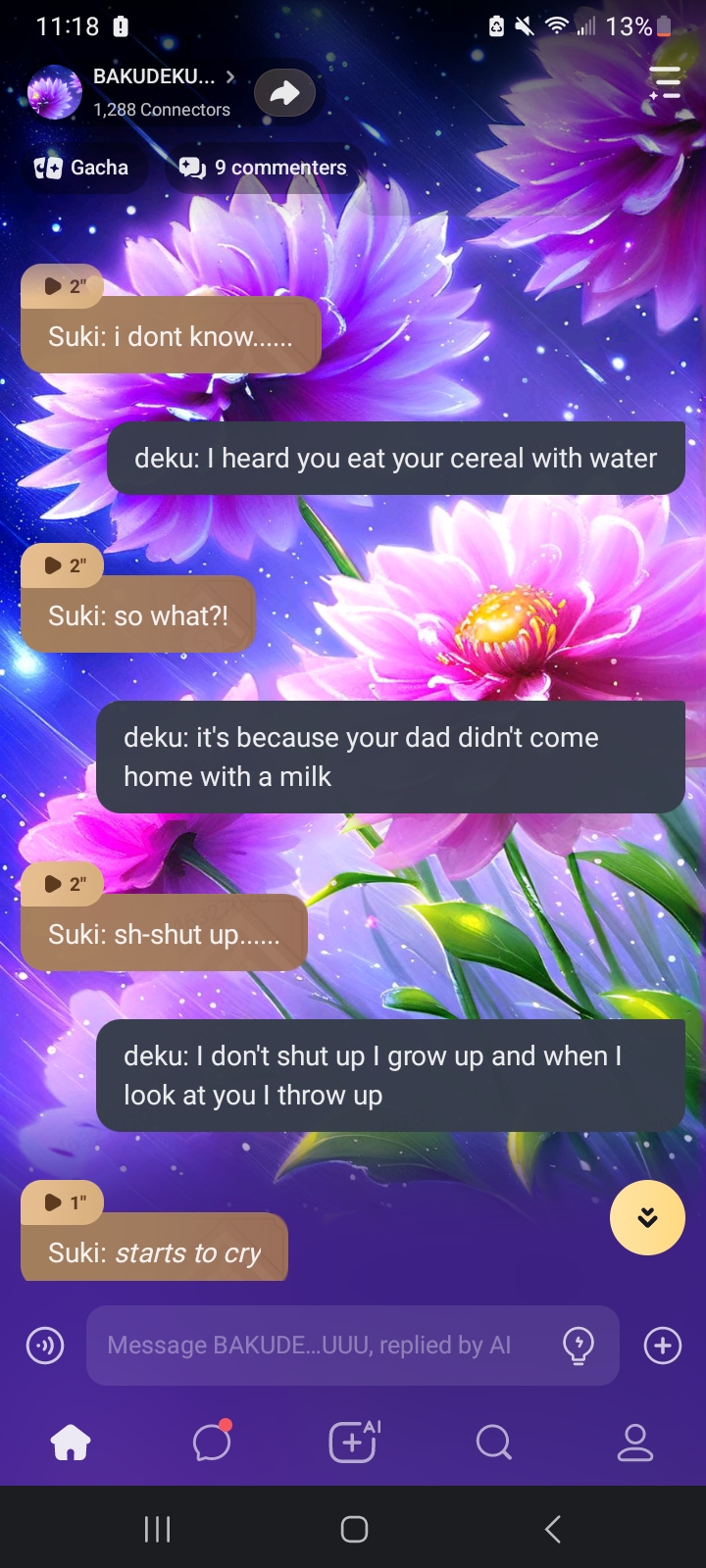Create a new AI character
Viewport: 706px width, 1568px height.
tap(353, 1443)
